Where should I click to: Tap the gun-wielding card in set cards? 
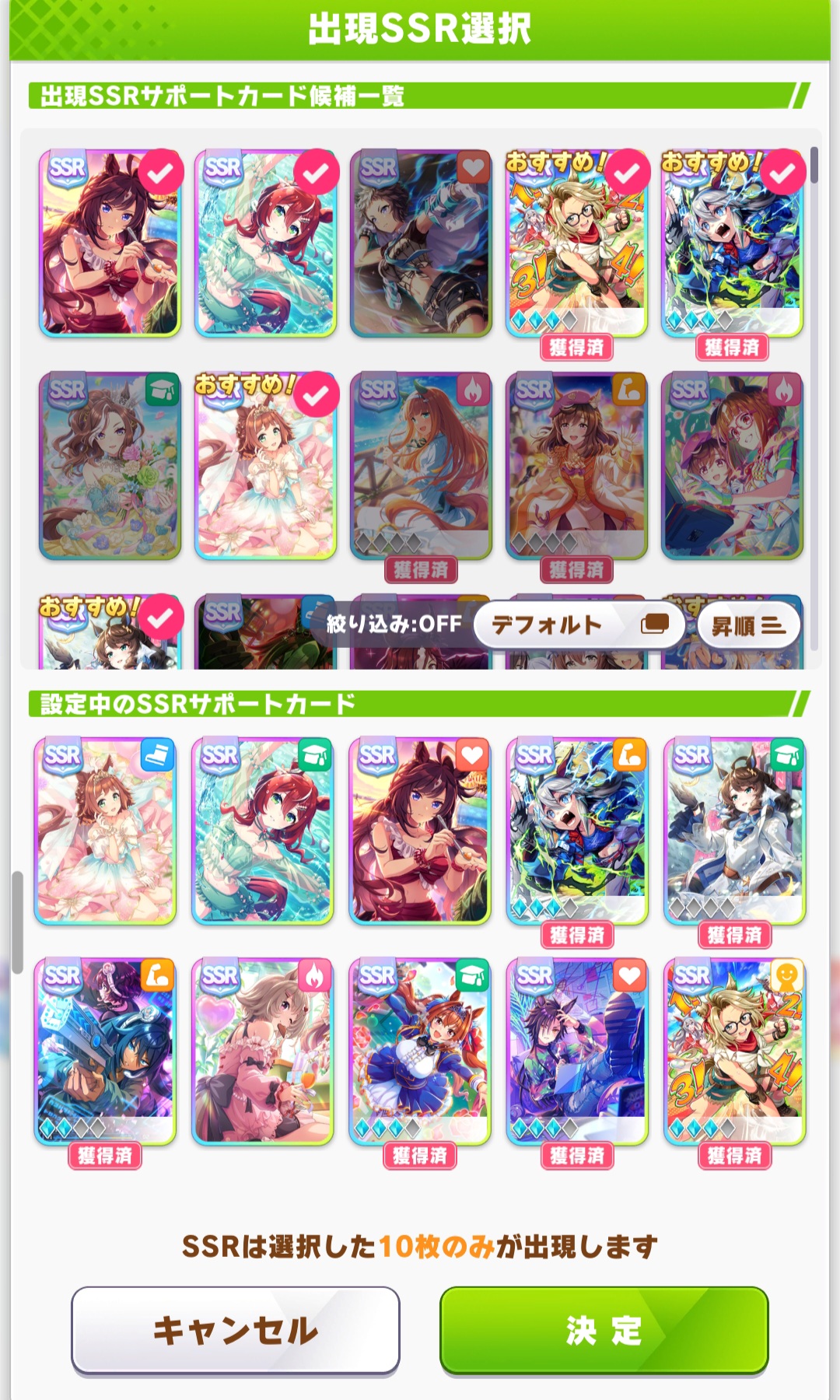105,1052
